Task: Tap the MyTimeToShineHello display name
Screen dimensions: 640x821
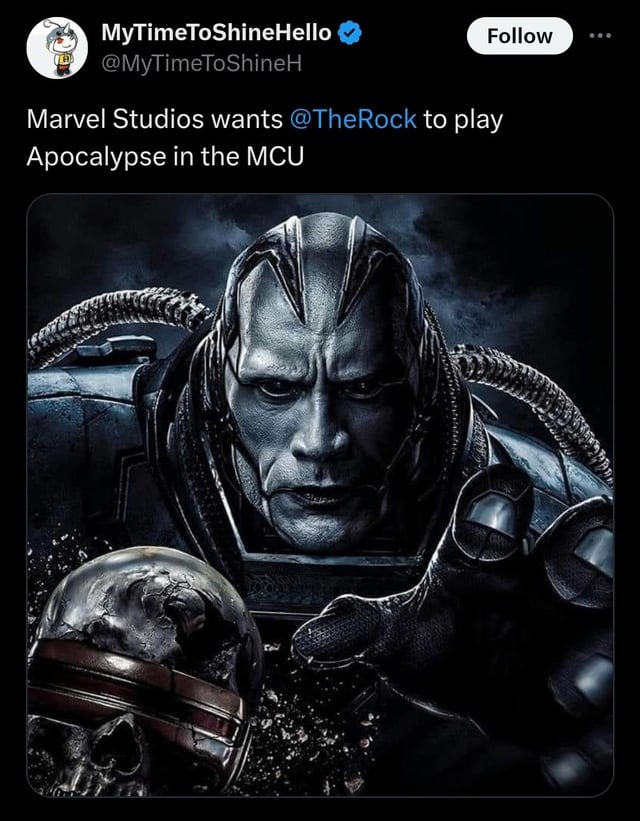Action: 216,32
